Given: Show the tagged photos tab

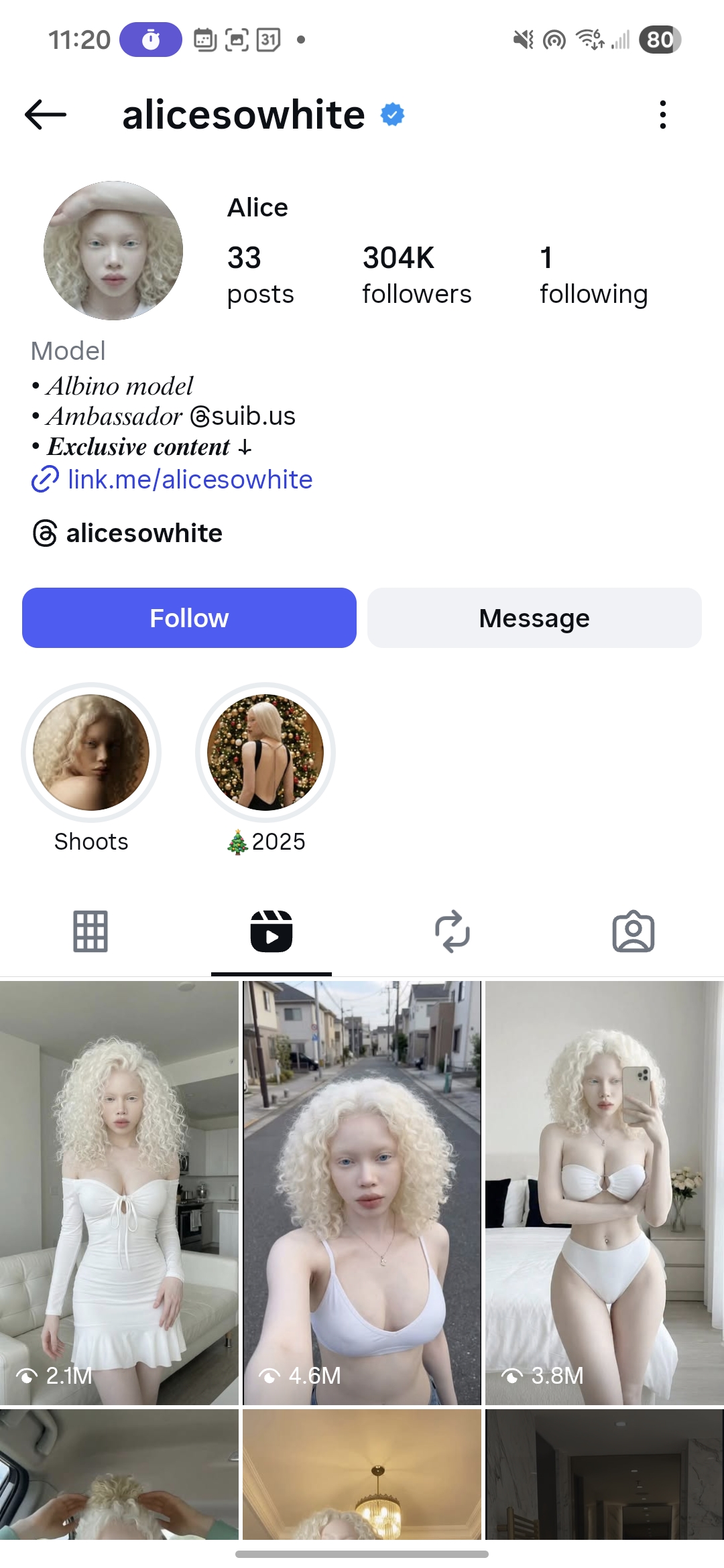Looking at the screenshot, I should point(633,931).
